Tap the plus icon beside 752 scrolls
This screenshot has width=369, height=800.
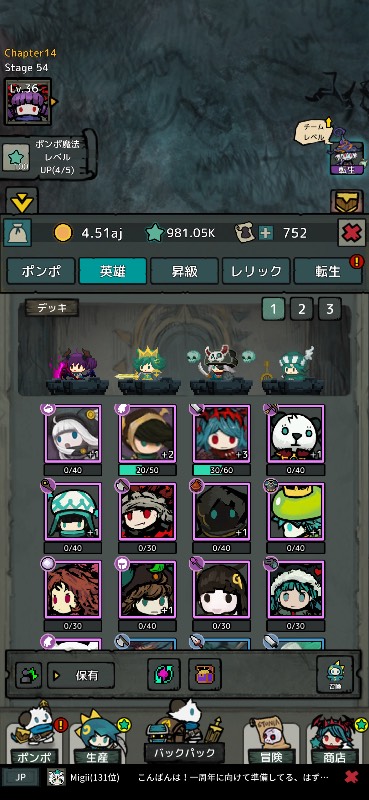[x=265, y=234]
